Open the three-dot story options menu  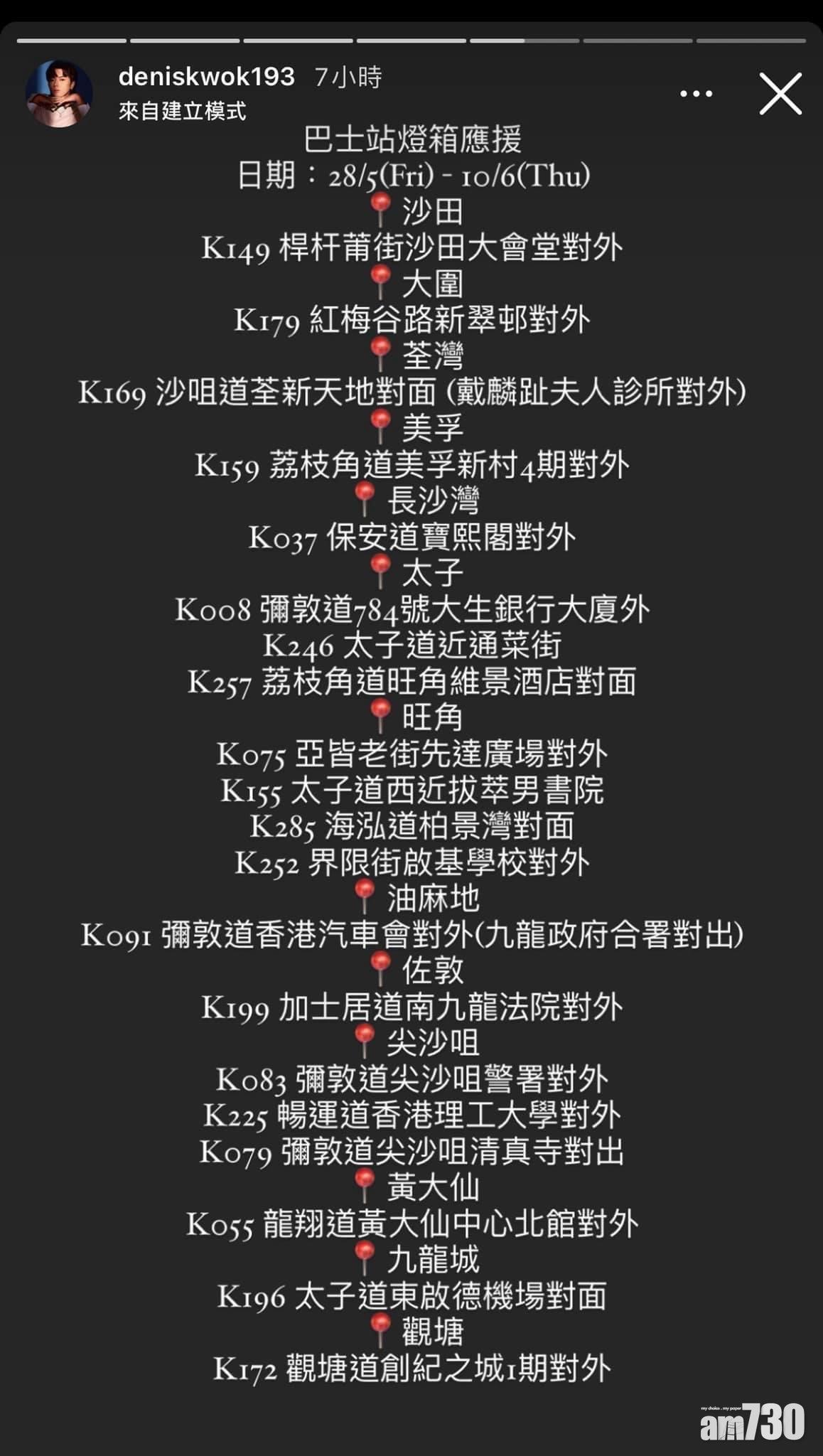click(x=696, y=94)
